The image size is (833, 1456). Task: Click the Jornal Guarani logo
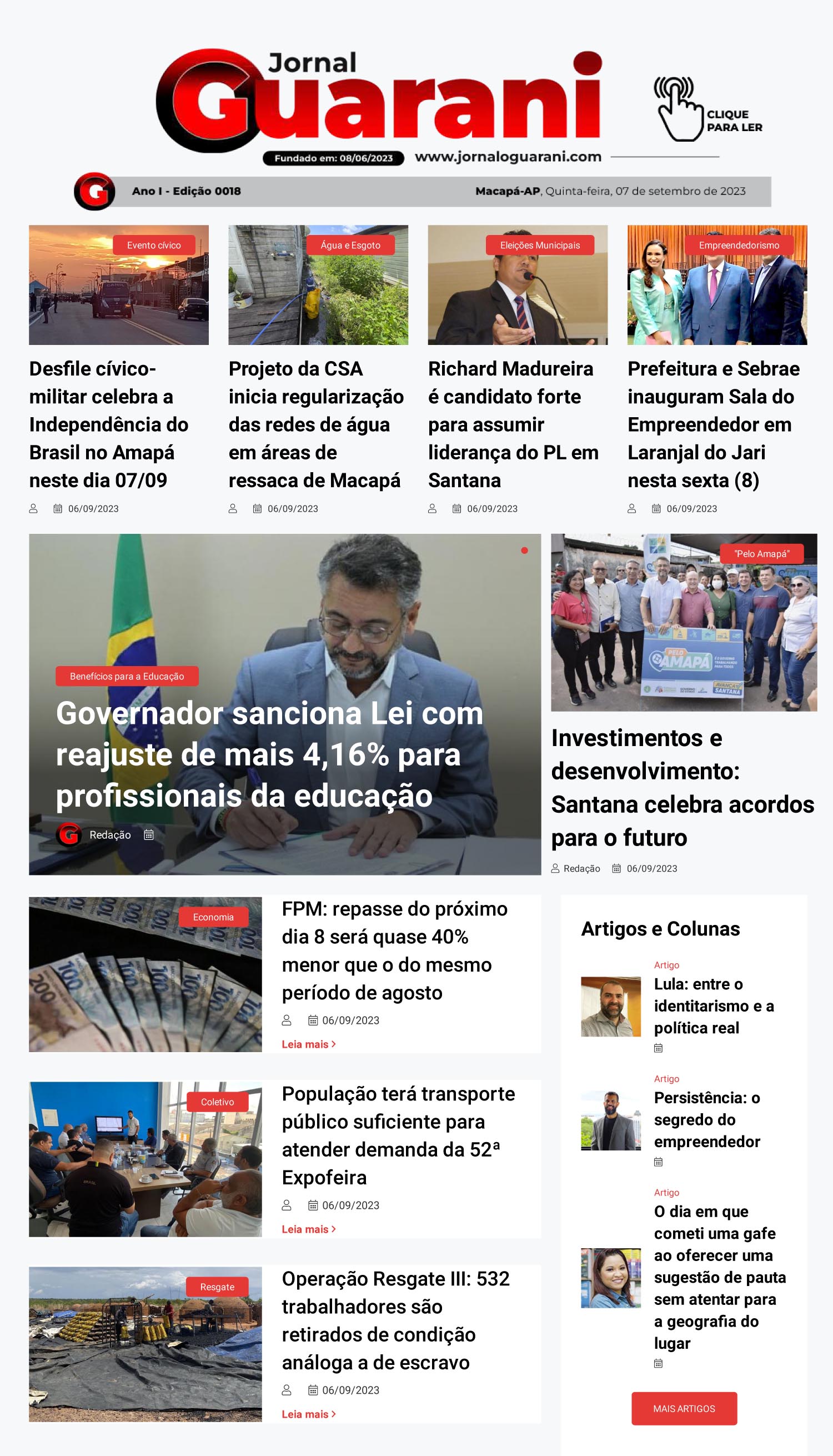click(x=378, y=97)
